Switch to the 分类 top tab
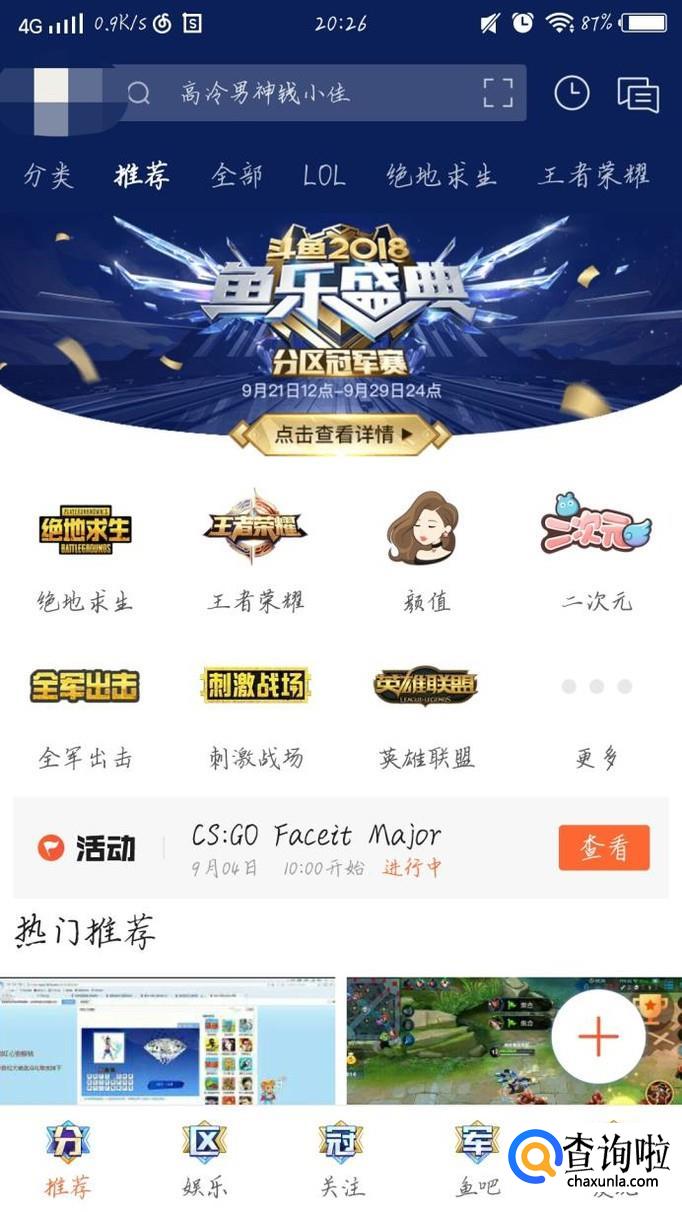 click(49, 176)
